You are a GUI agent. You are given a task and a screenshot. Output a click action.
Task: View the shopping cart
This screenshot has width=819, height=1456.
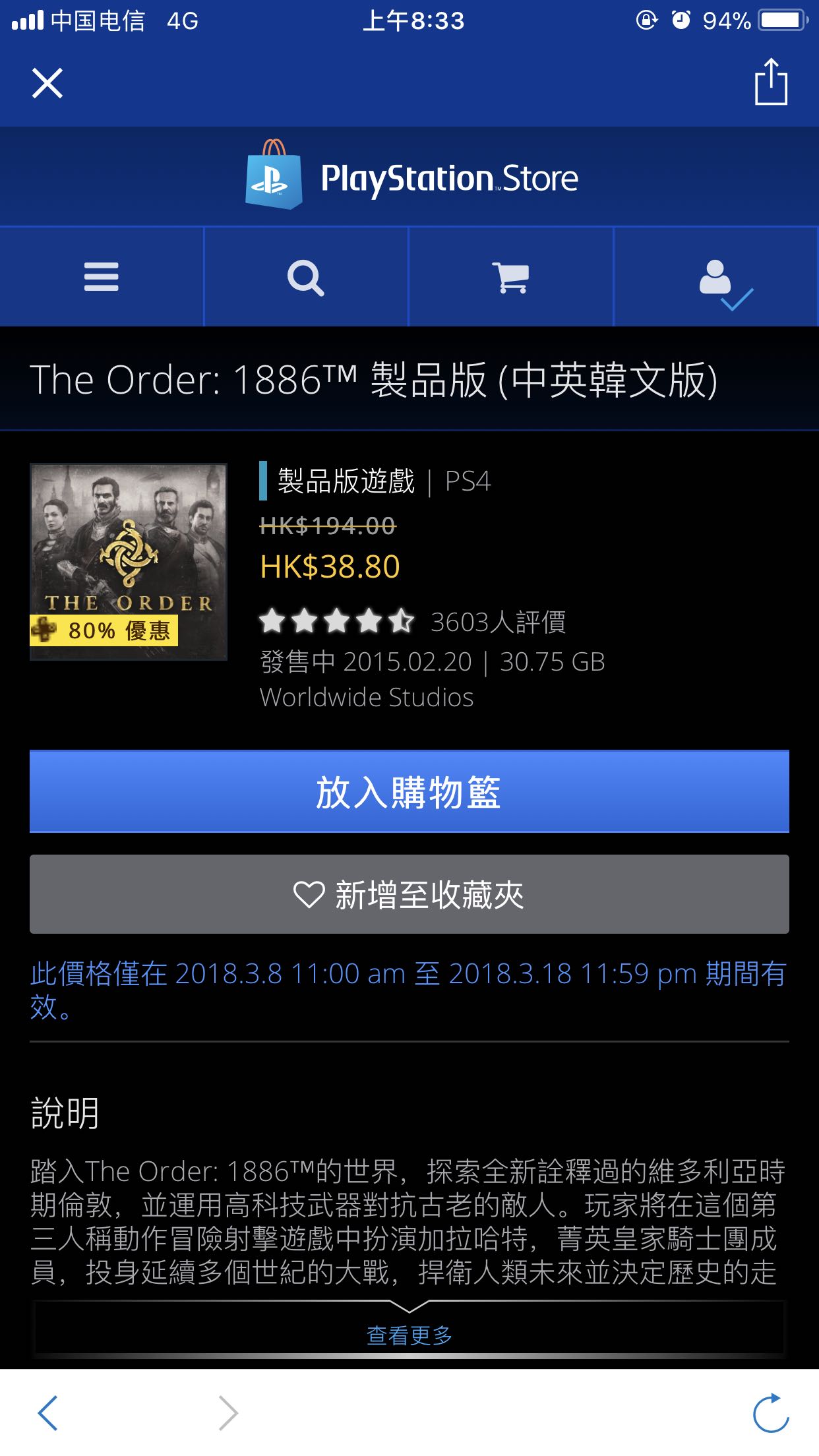511,277
